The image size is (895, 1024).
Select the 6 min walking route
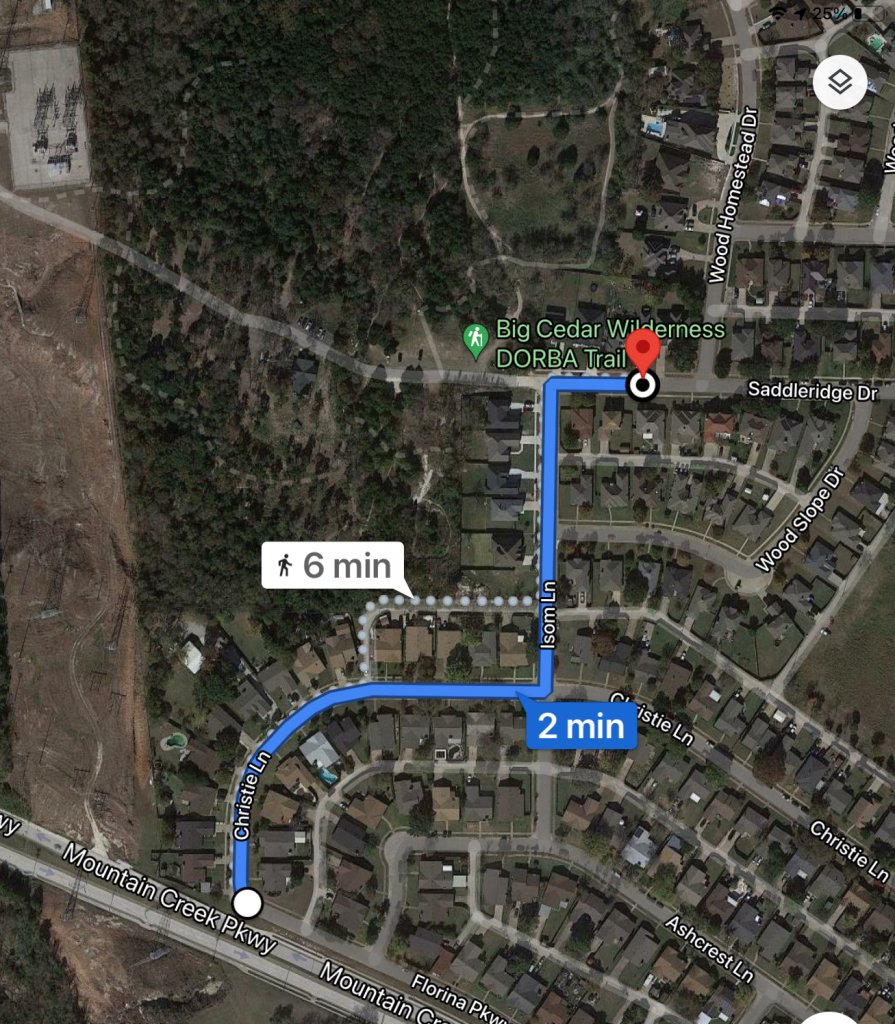[333, 566]
